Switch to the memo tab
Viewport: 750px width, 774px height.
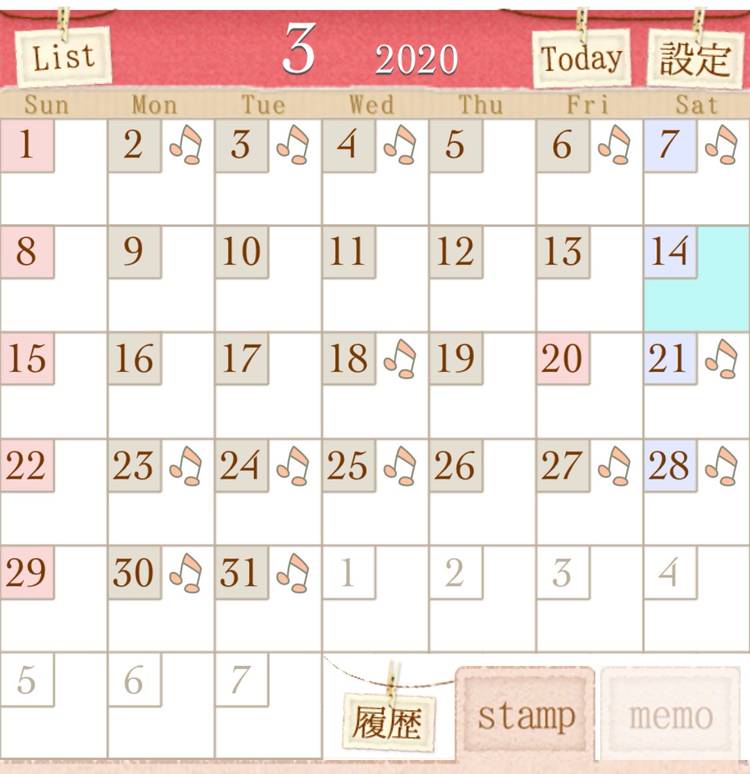671,715
